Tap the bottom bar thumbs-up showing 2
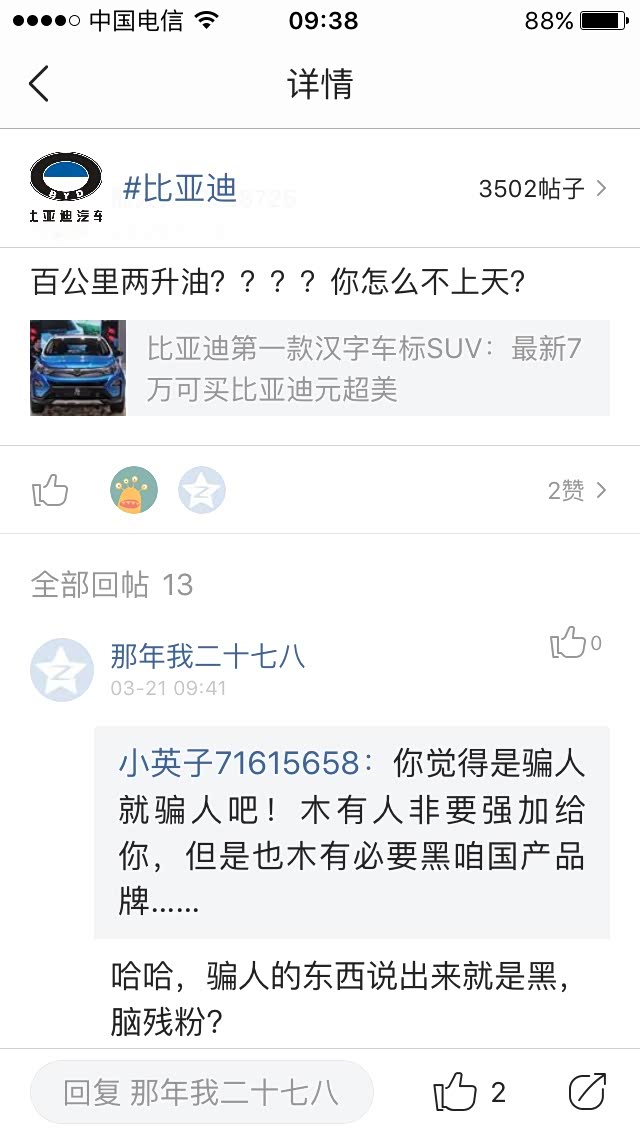This screenshot has height=1136, width=640. pyautogui.click(x=469, y=1092)
